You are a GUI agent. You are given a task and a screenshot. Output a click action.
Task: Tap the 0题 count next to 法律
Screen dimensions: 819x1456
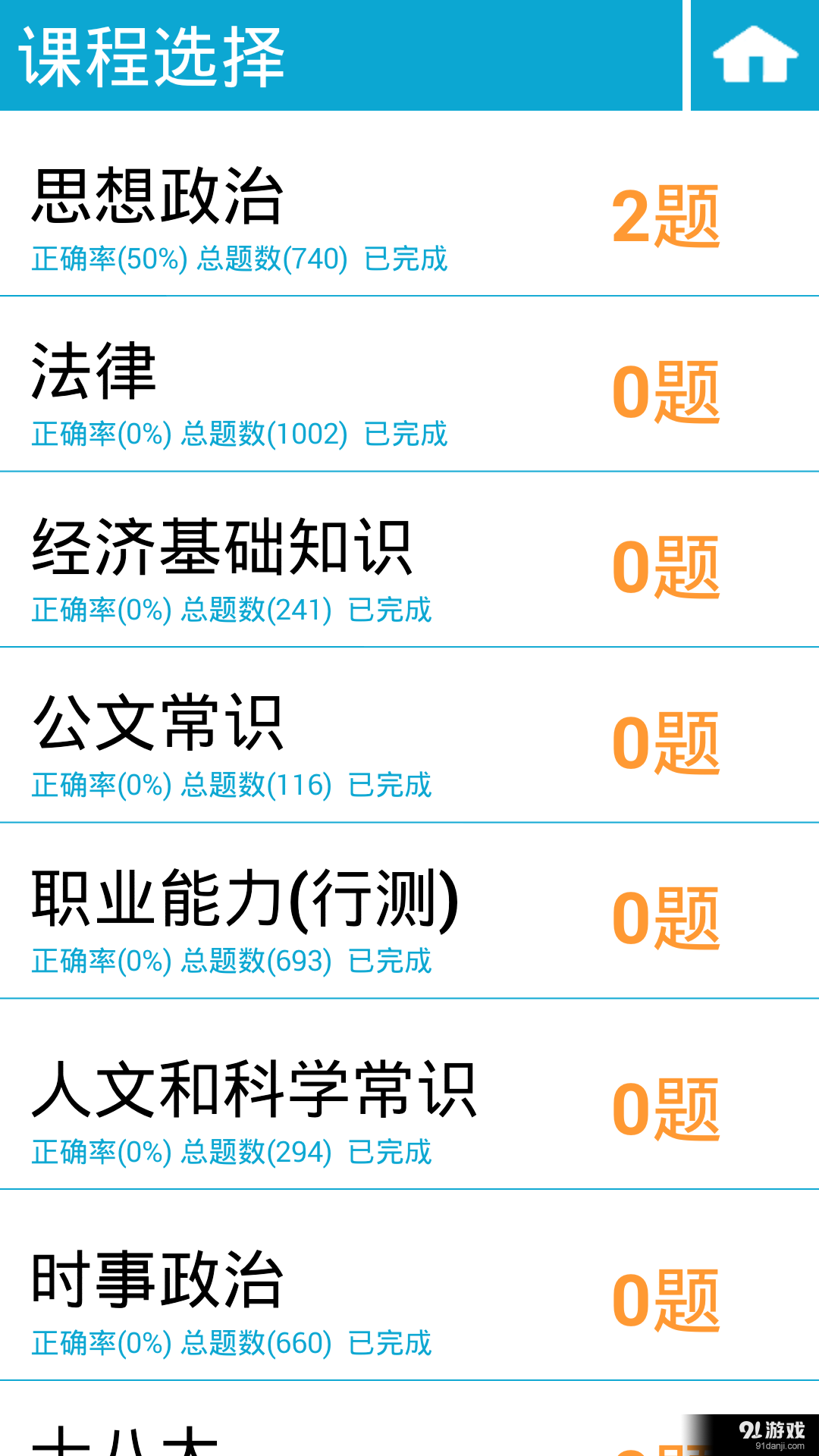coord(667,391)
